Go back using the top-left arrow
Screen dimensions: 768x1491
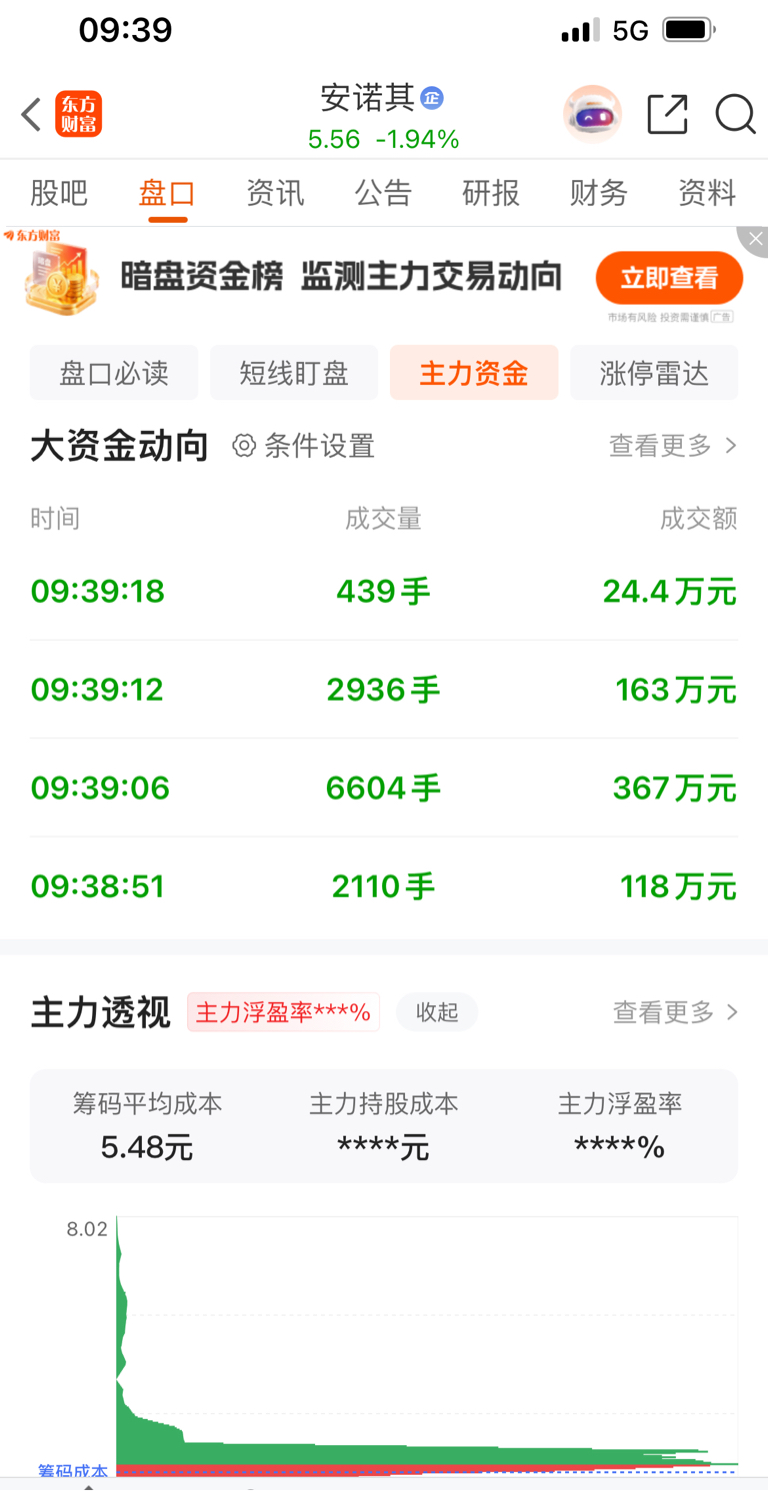31,115
